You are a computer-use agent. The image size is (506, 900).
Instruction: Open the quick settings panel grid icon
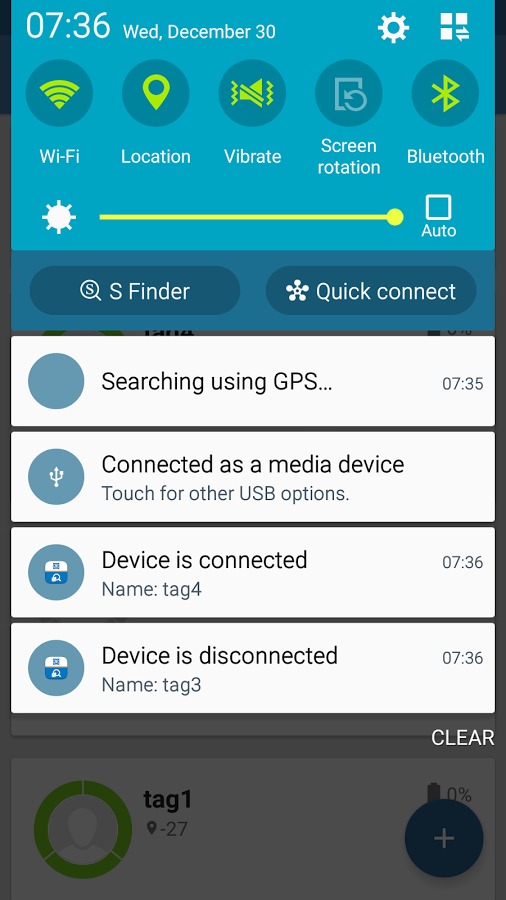(x=454, y=27)
